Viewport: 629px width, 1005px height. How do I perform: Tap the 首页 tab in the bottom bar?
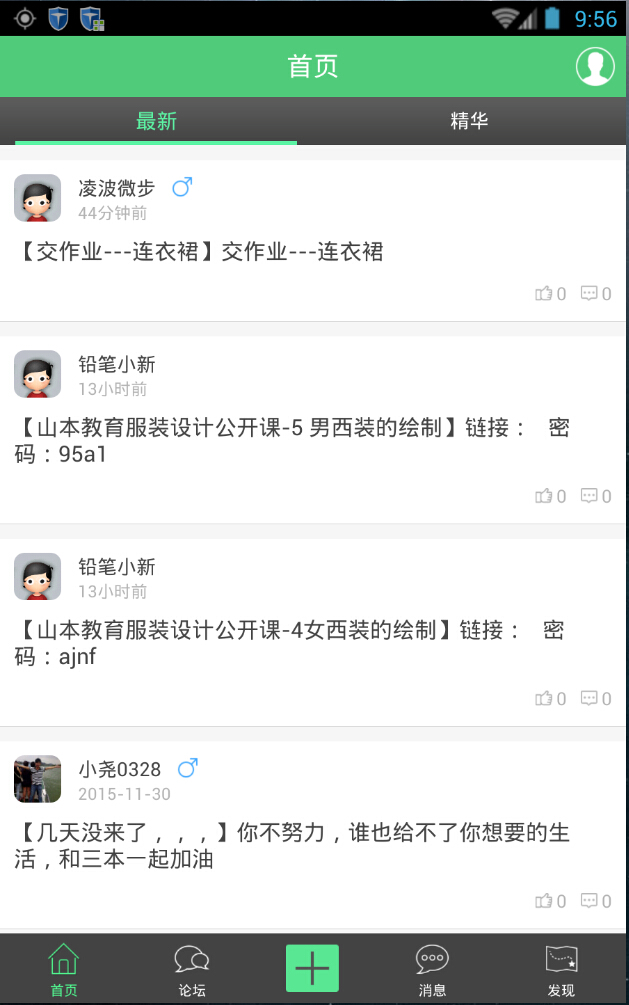[x=64, y=970]
